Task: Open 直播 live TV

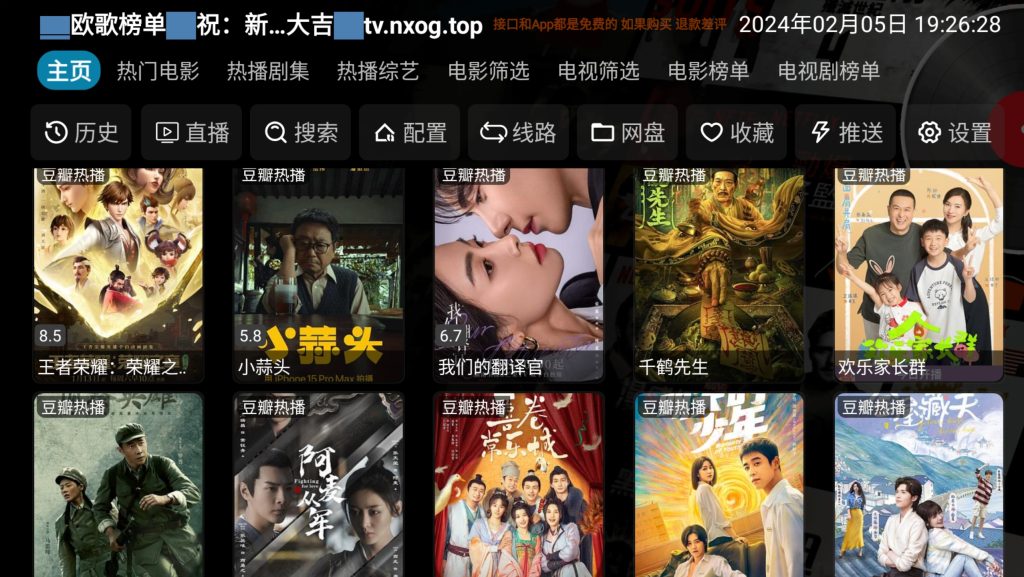Action: tap(191, 132)
